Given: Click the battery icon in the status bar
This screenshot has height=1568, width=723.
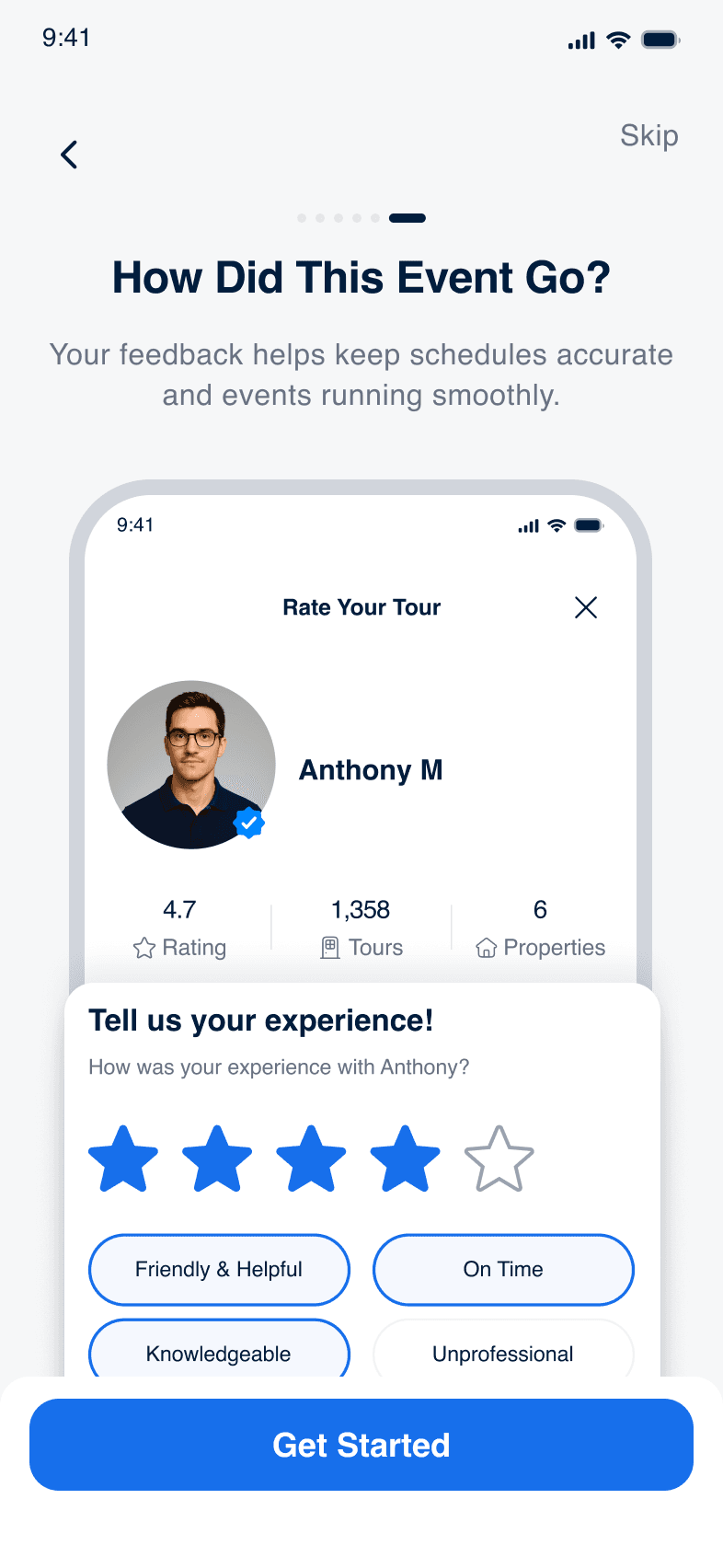Looking at the screenshot, I should 660,40.
